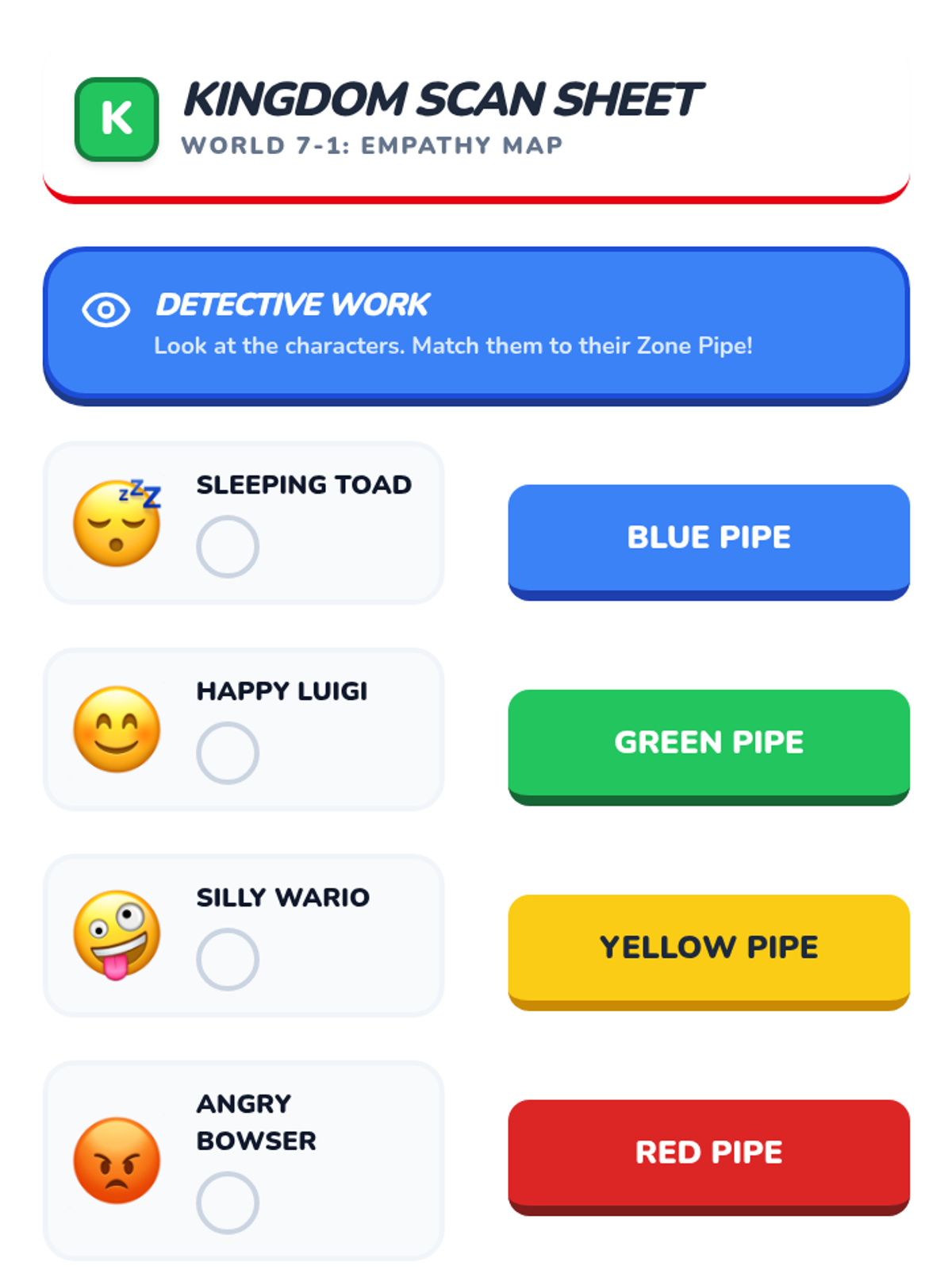Choose the Green Pipe
This screenshot has width=952, height=1270.
point(708,747)
